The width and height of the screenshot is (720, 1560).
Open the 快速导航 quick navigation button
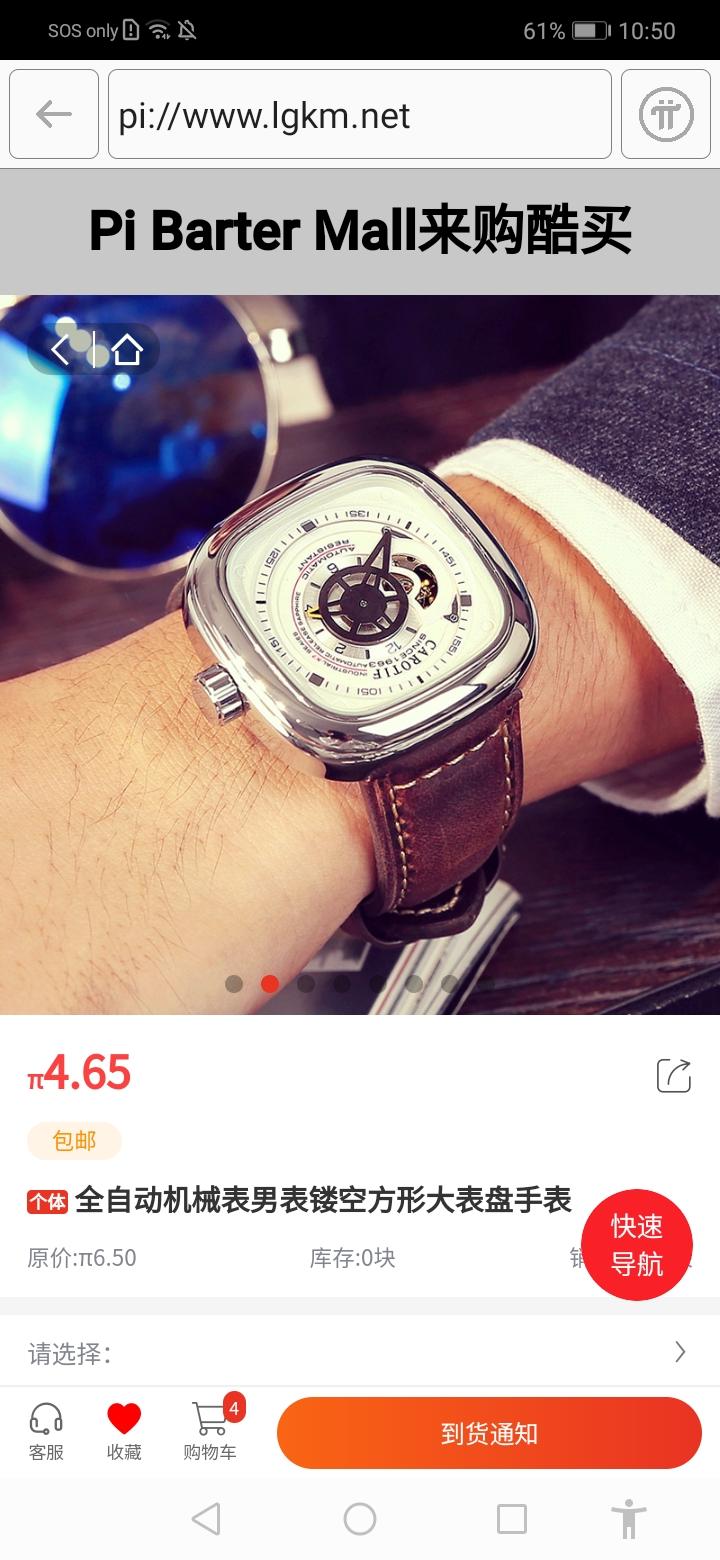tap(637, 1244)
